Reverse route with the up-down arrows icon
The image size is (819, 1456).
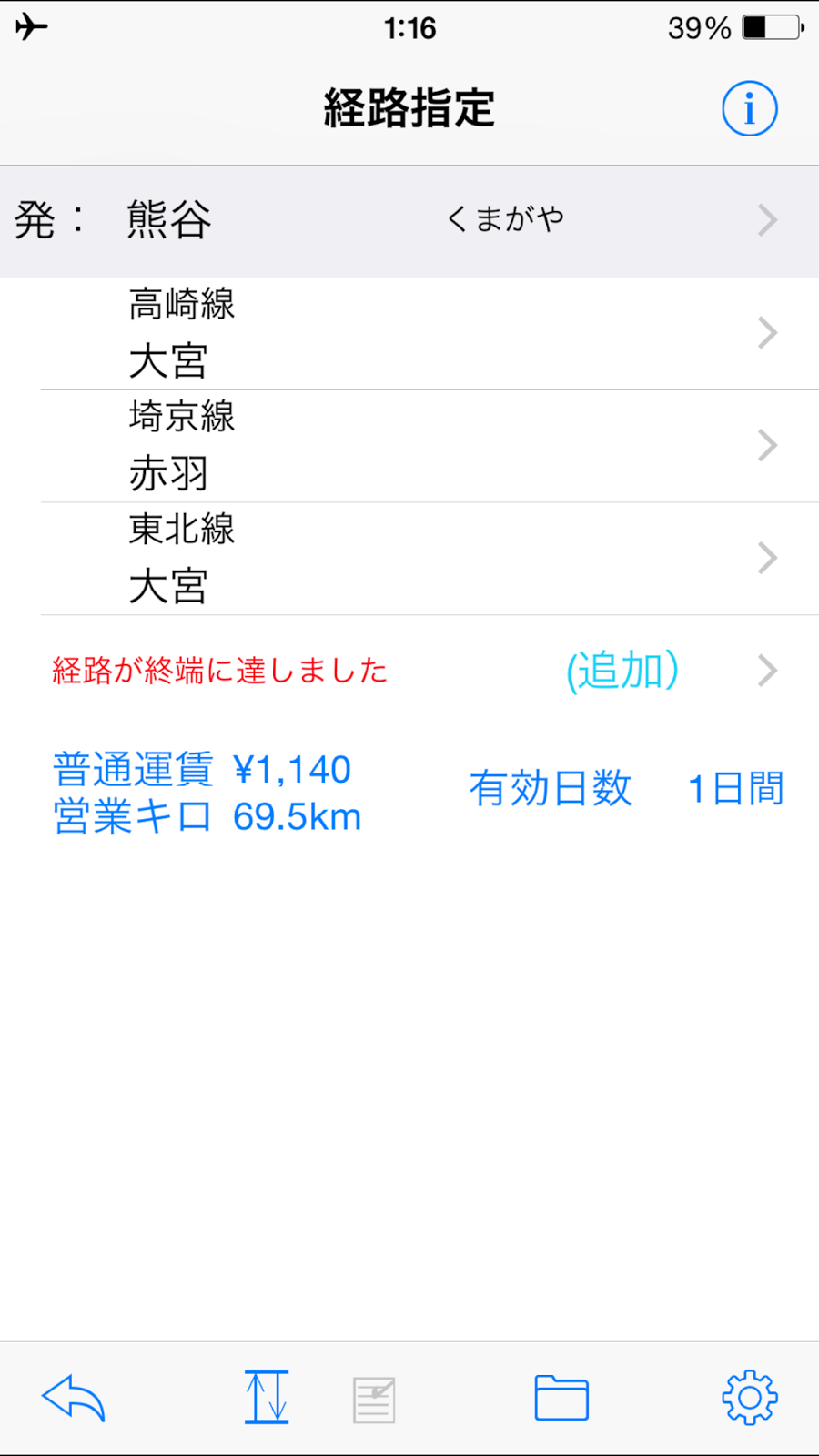pyautogui.click(x=267, y=1397)
